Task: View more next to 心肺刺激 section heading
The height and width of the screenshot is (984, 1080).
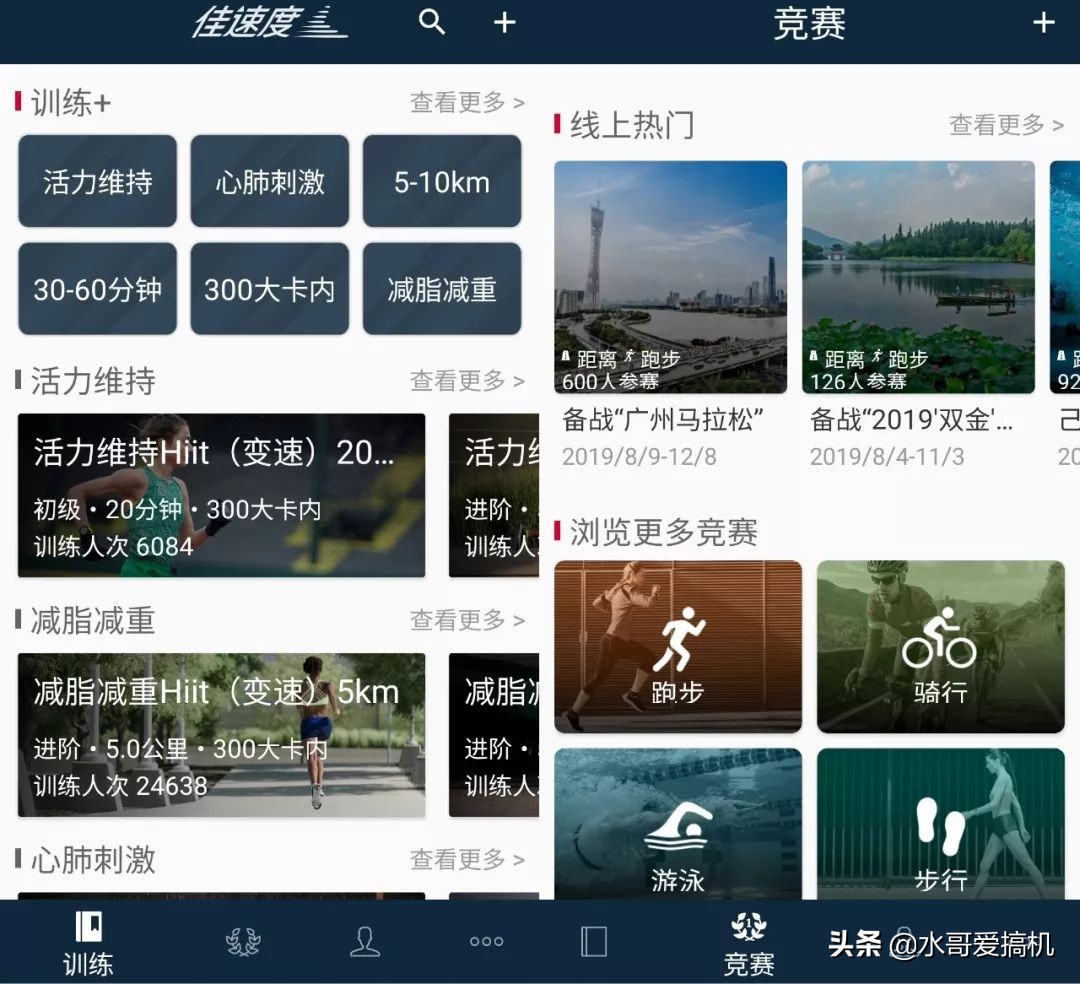Action: click(467, 859)
